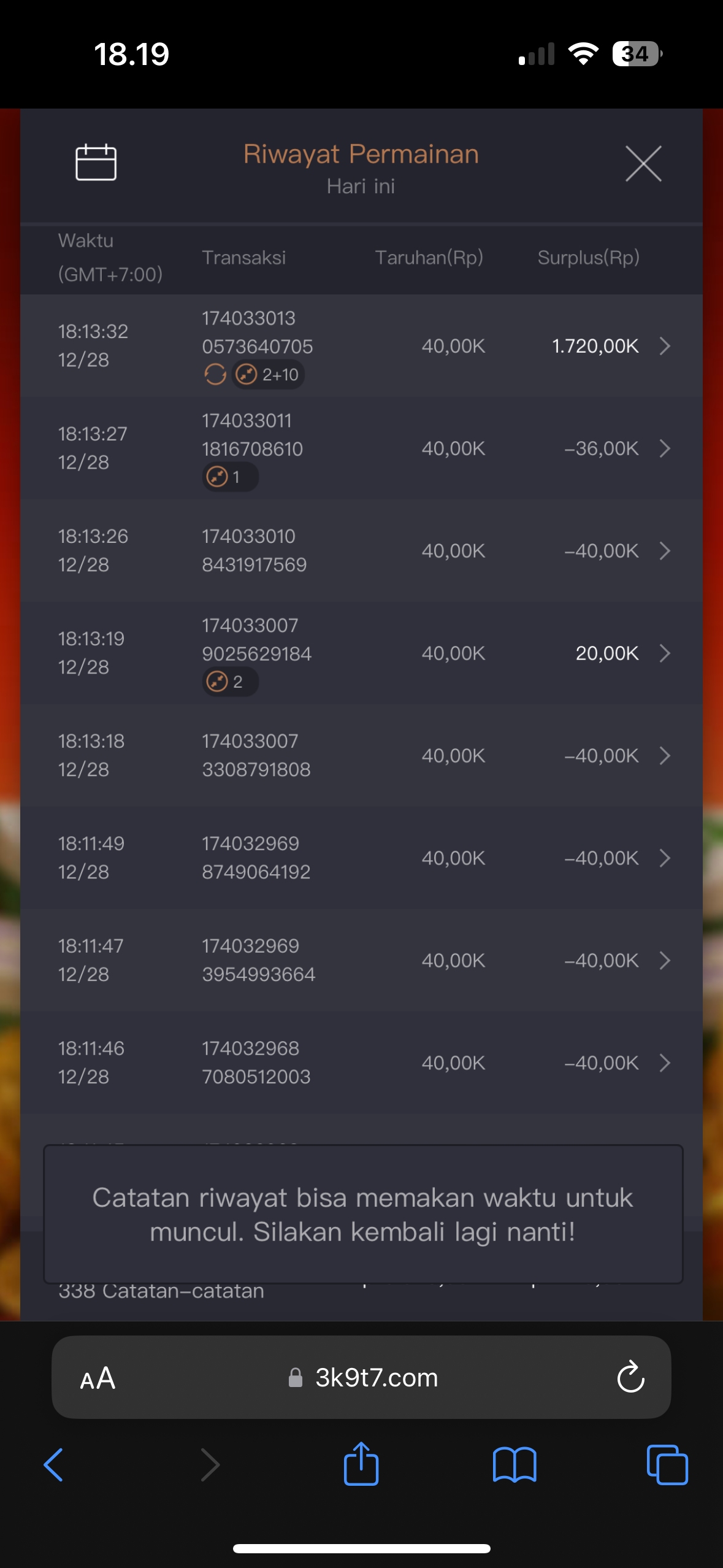723x1568 pixels.
Task: Share this page
Action: coord(361,1464)
